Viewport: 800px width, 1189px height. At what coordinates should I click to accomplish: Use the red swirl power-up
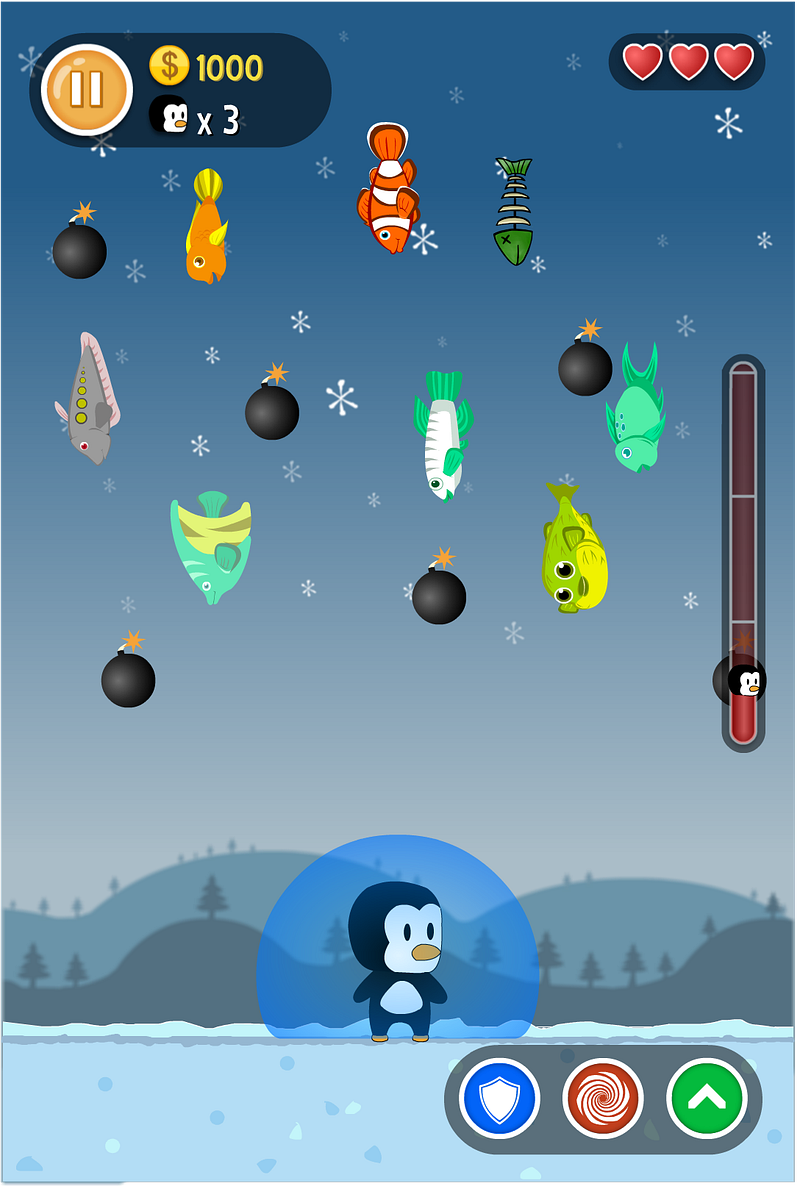point(603,1099)
